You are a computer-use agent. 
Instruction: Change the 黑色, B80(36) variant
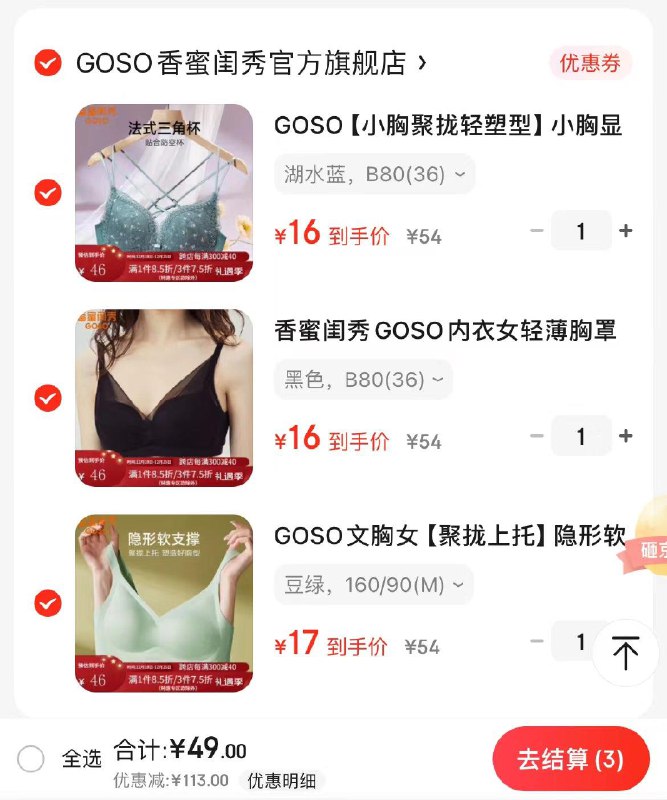click(363, 380)
